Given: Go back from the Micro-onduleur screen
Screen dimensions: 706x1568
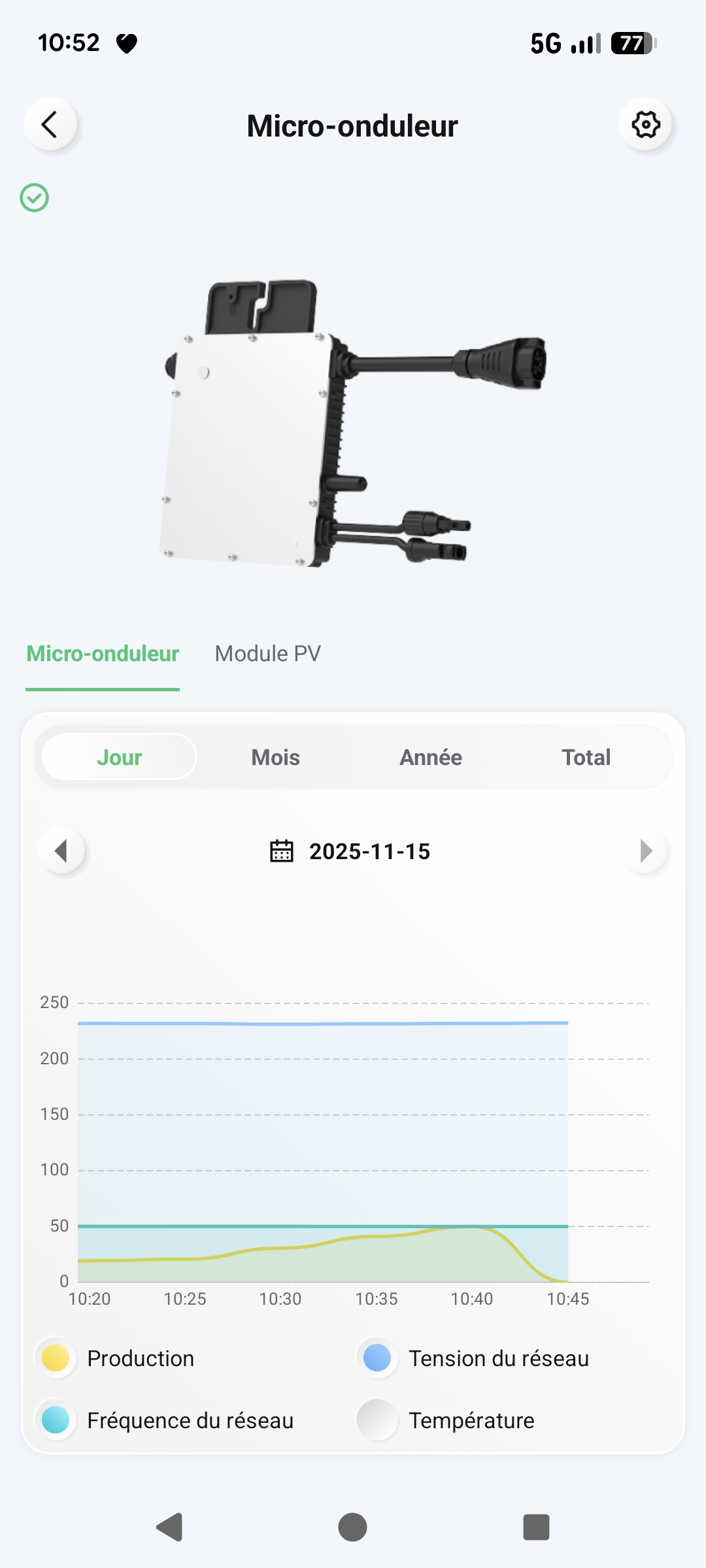Looking at the screenshot, I should click(x=50, y=124).
